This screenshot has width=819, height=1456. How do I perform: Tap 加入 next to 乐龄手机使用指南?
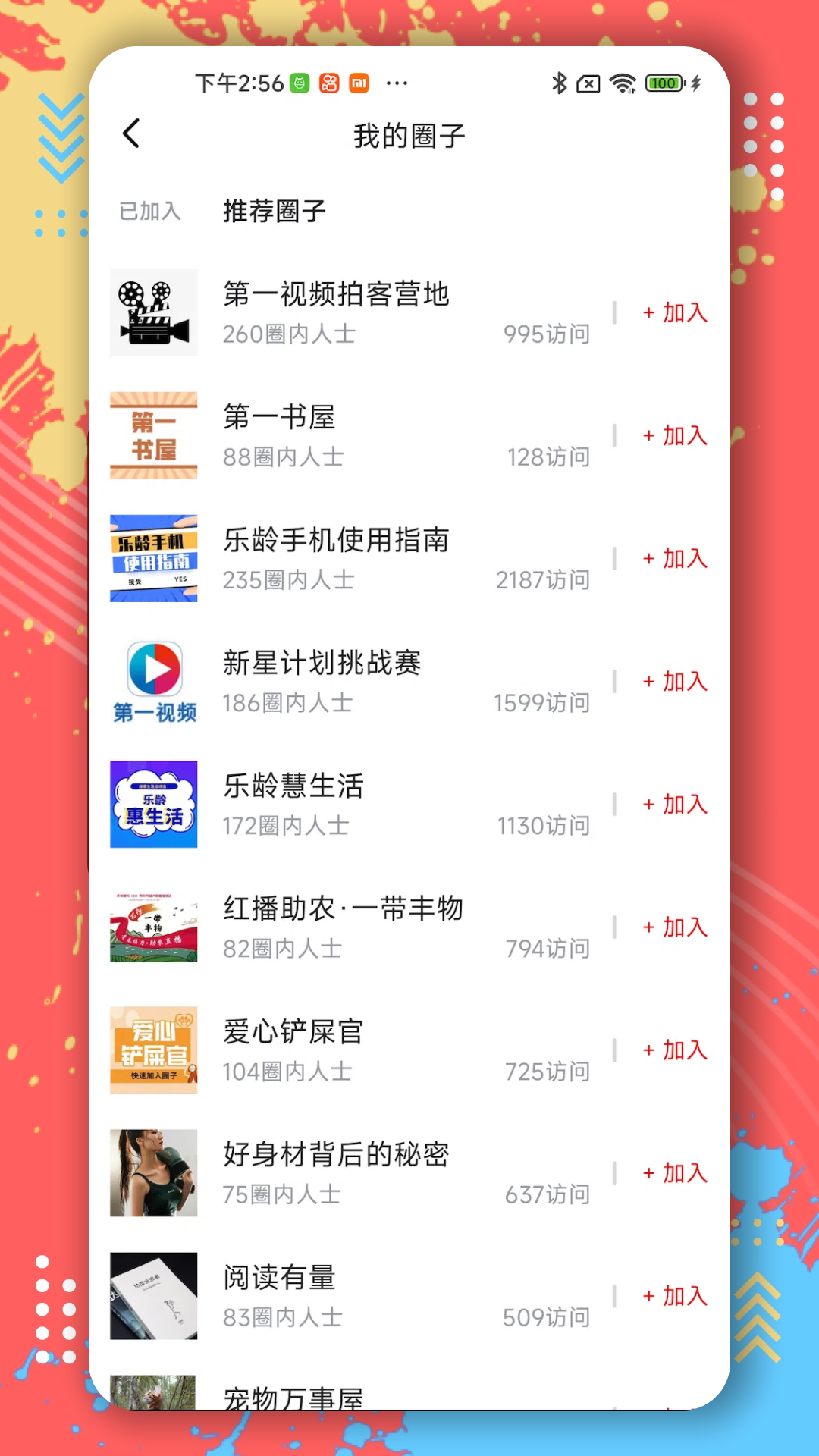pos(674,559)
